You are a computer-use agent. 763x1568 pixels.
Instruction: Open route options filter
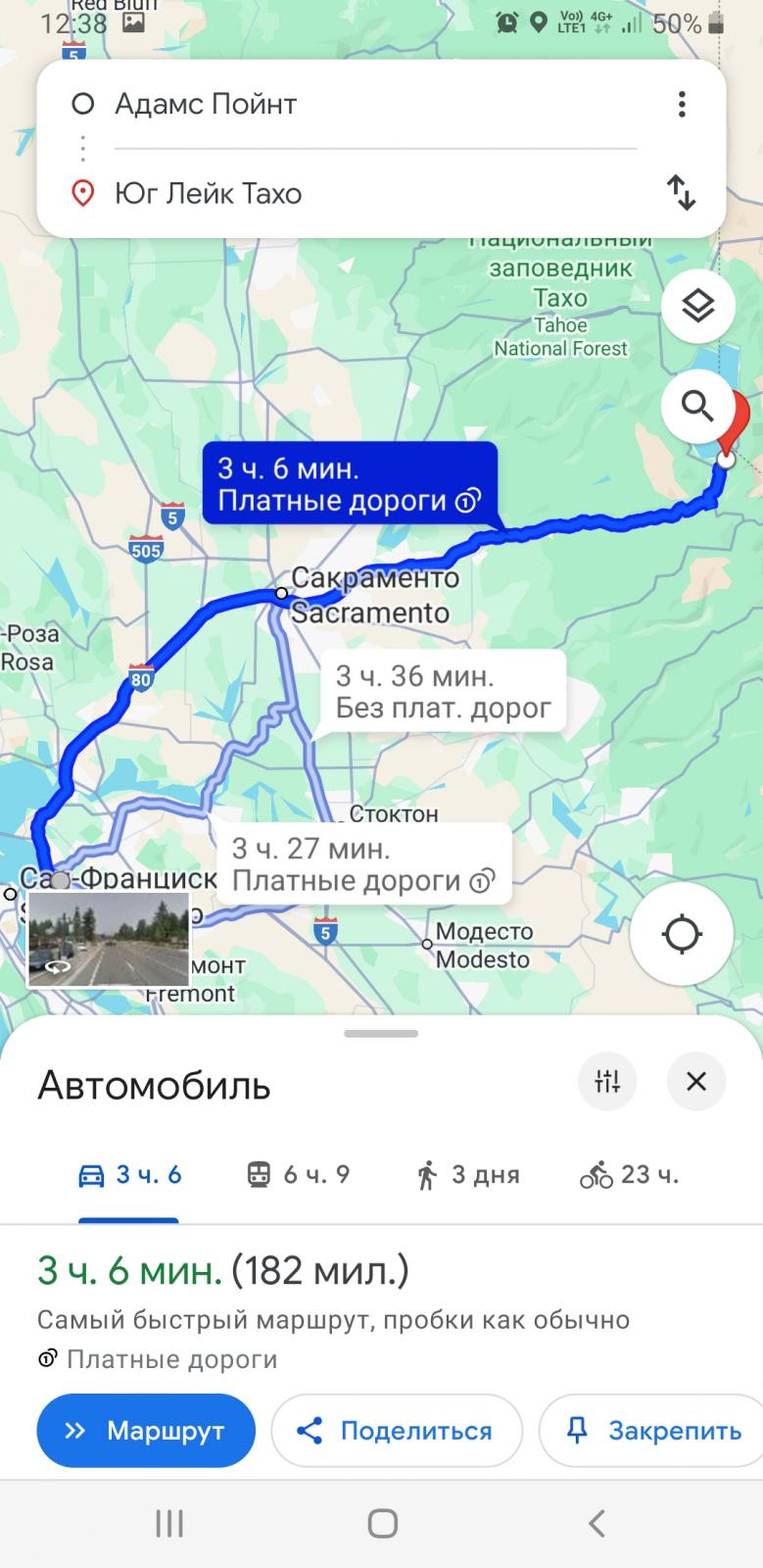(607, 1081)
